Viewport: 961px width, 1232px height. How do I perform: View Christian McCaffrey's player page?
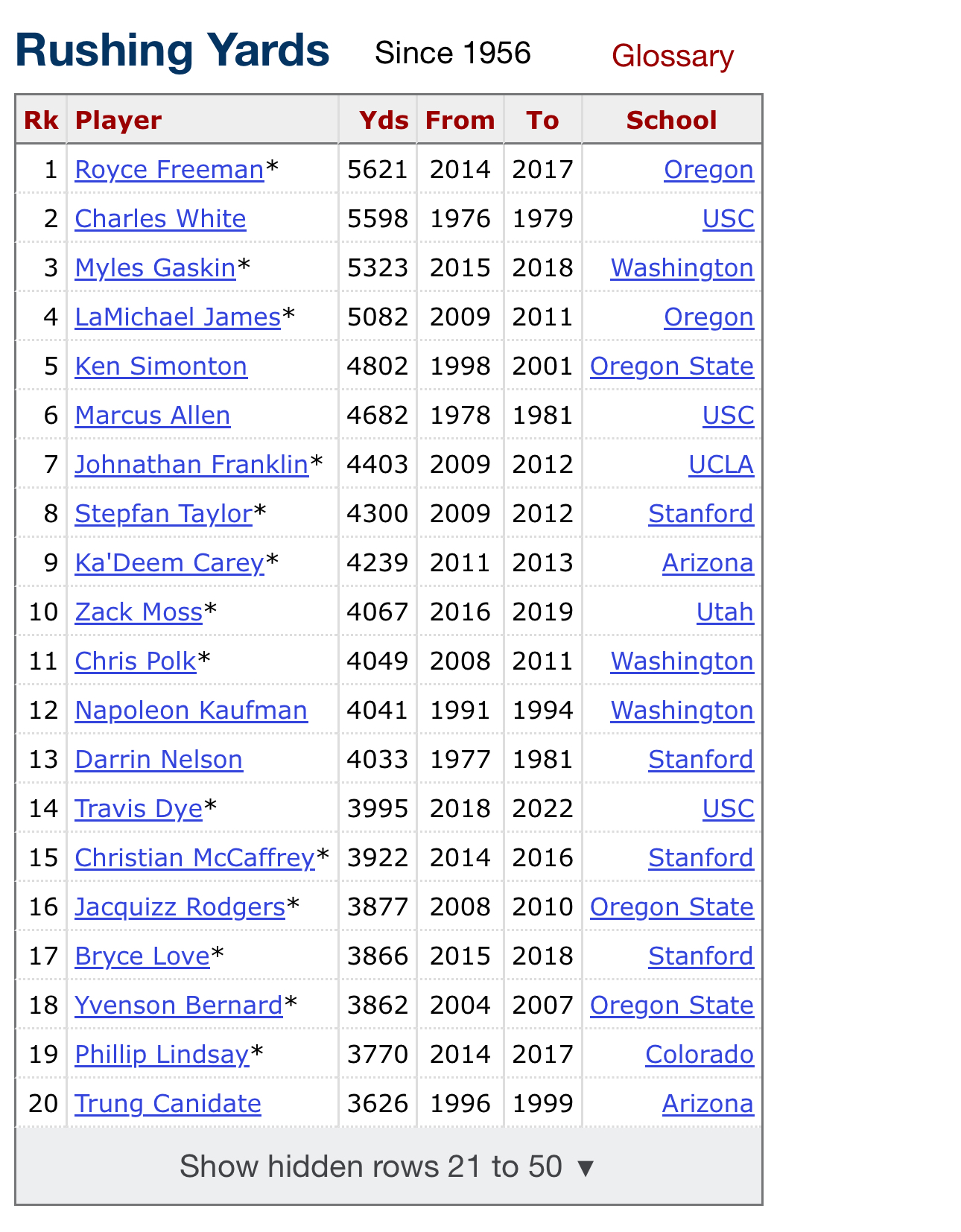point(194,858)
